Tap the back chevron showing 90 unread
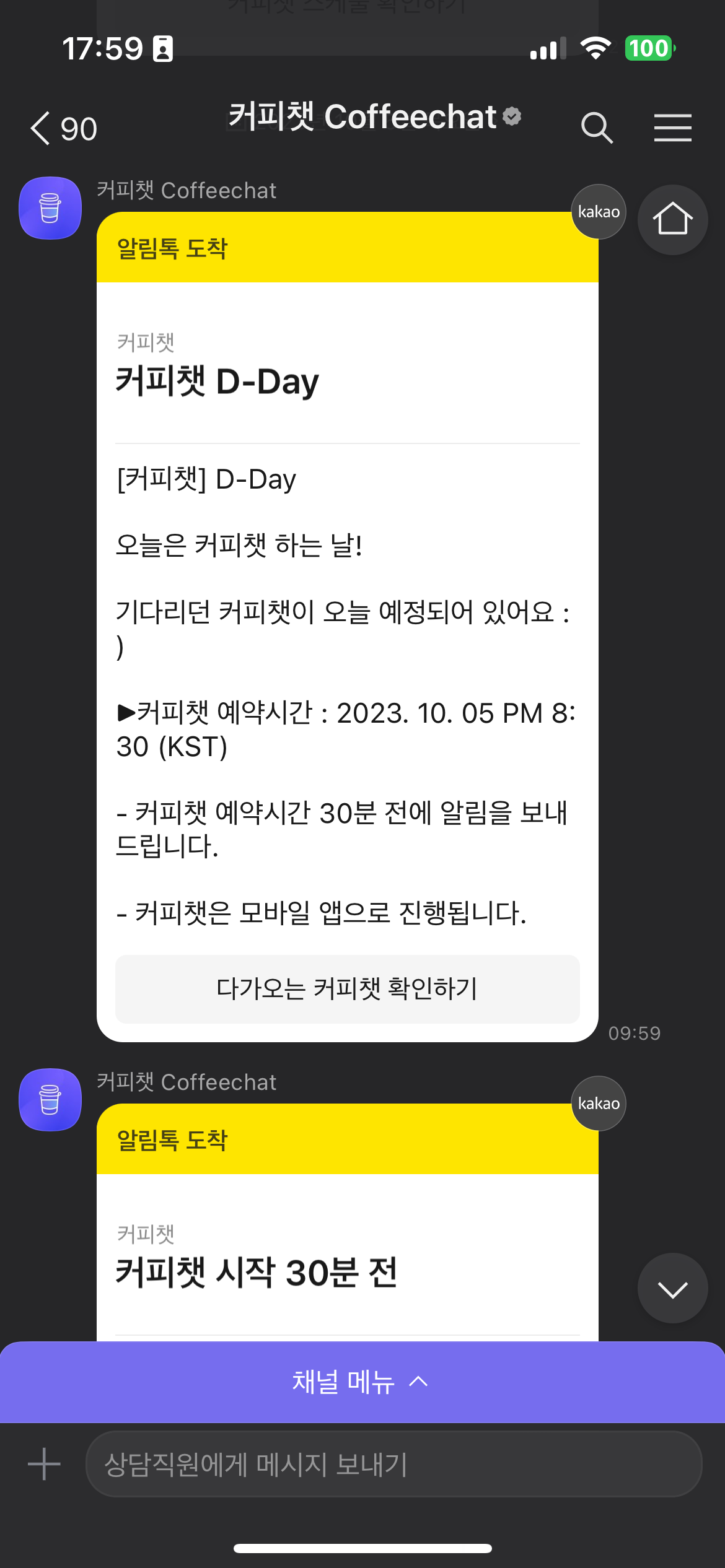Screen dimensions: 725x1568 [62, 128]
